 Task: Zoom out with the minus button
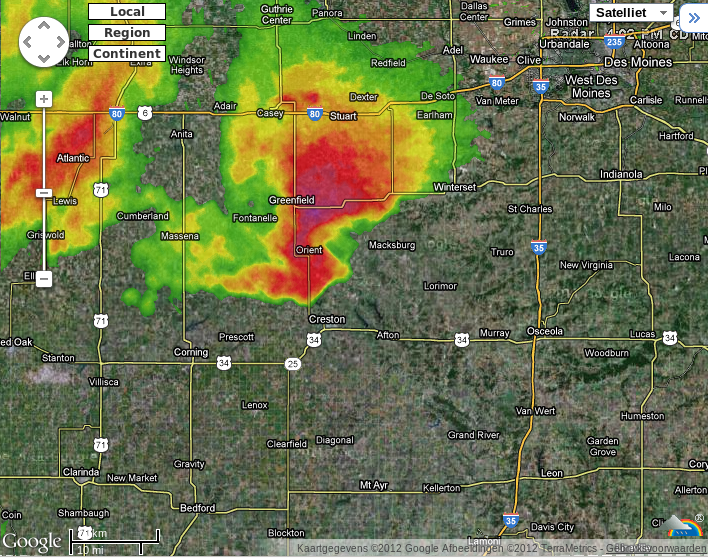click(x=44, y=279)
